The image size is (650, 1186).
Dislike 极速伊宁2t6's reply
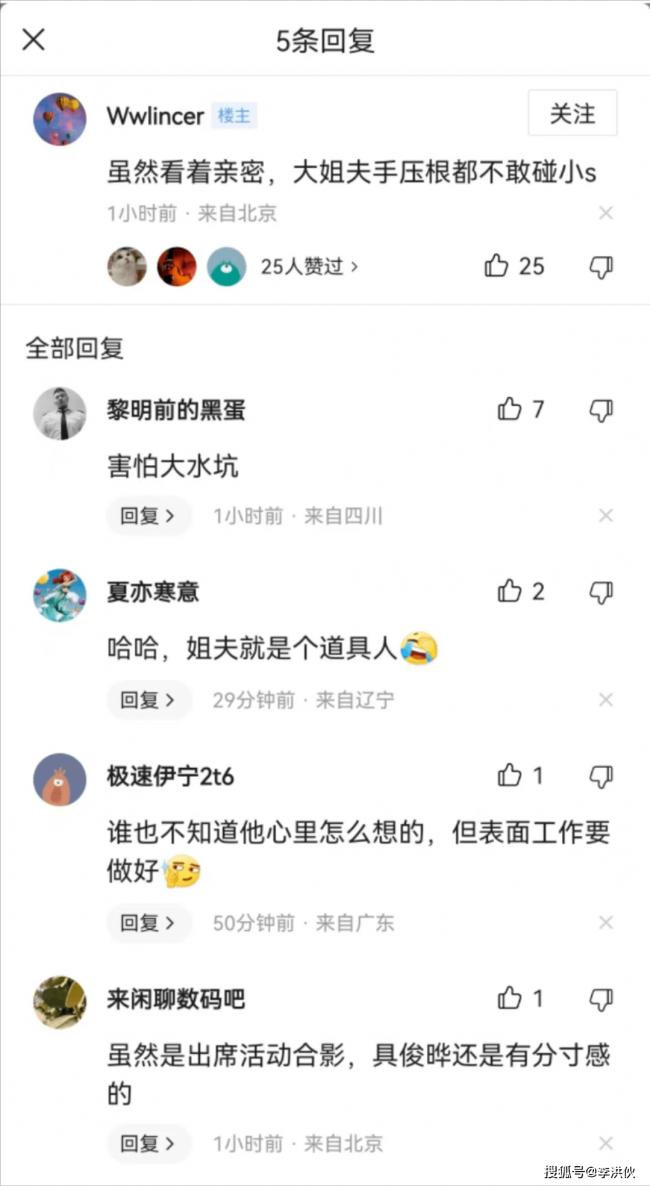(x=600, y=775)
